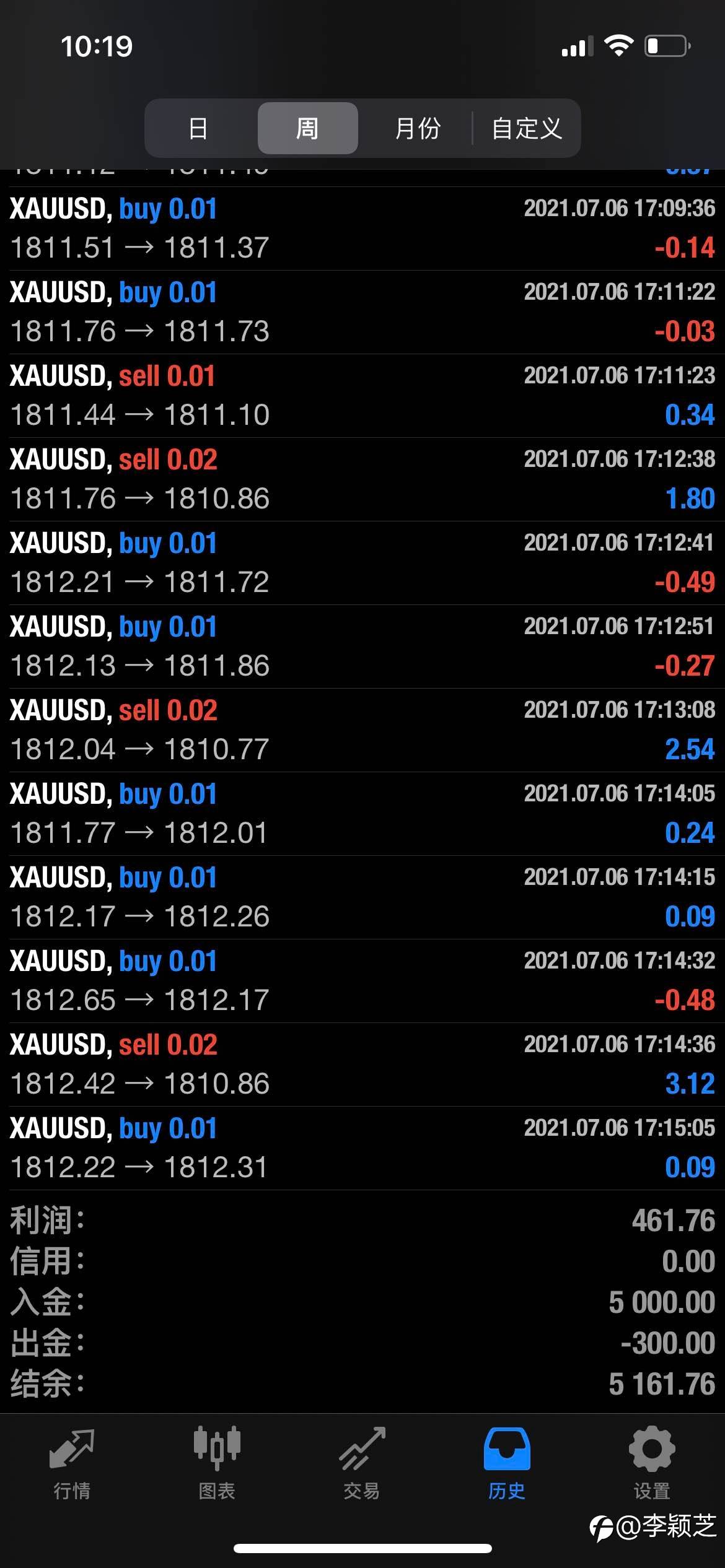View the trade with 2.54 profit
725x1568 pixels.
point(362,730)
